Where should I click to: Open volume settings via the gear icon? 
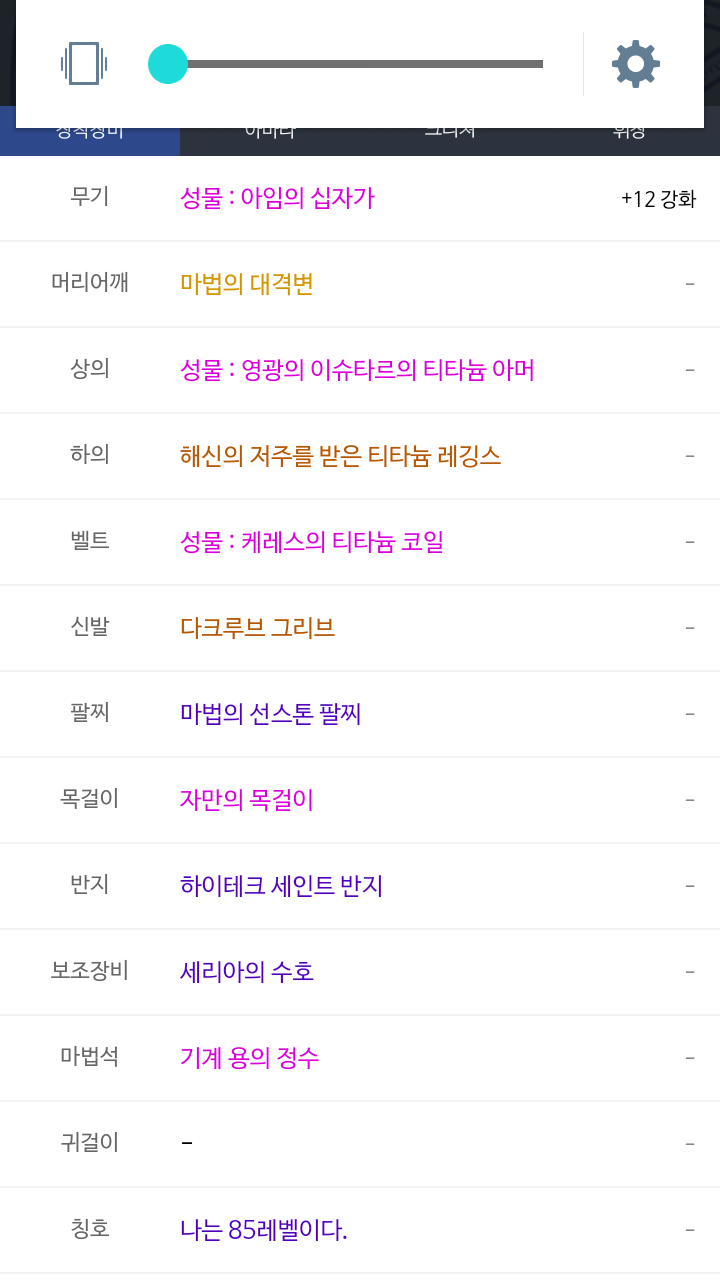[x=636, y=64]
